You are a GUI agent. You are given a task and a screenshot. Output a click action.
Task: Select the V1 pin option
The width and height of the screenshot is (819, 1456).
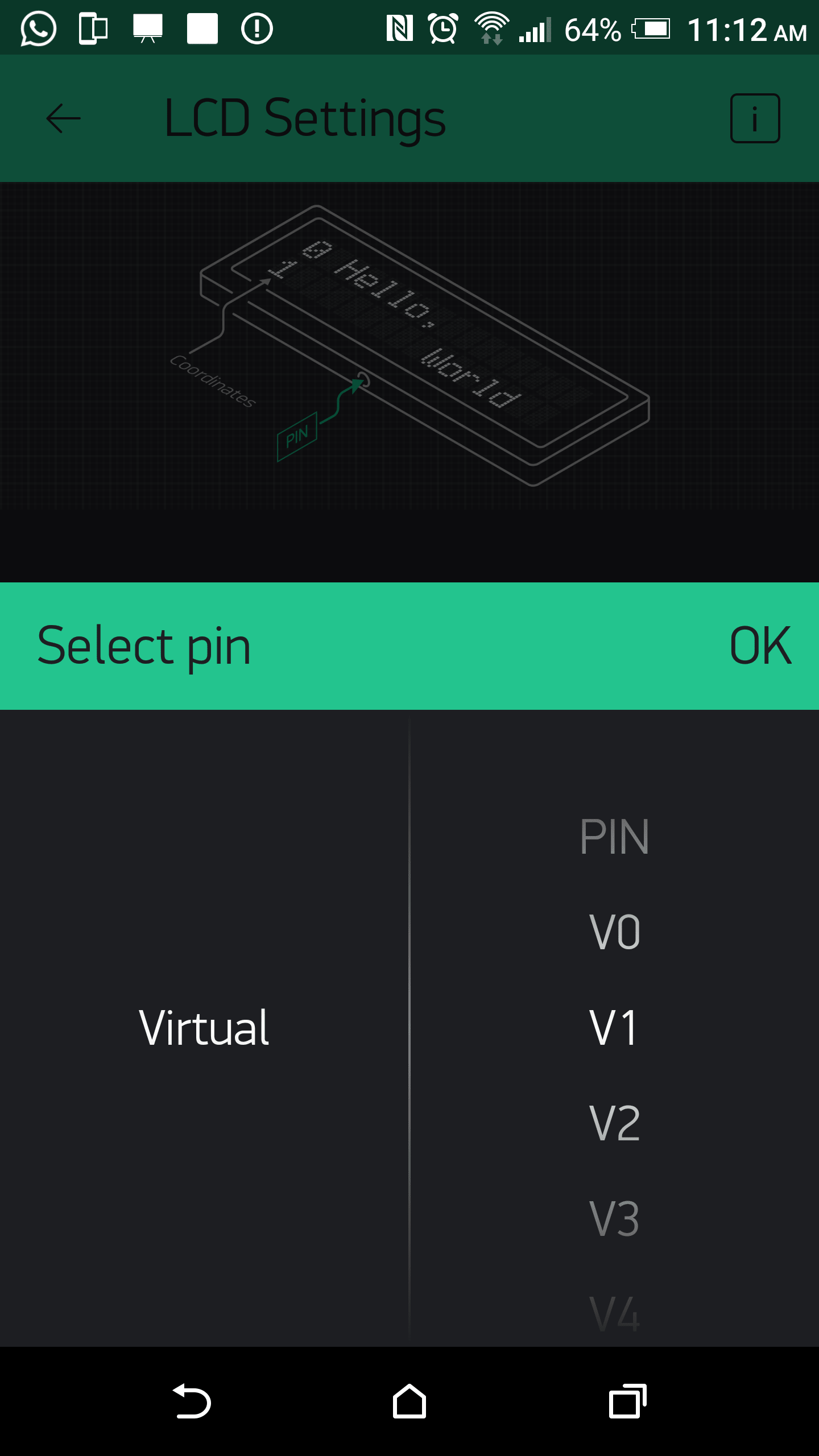614,1028
